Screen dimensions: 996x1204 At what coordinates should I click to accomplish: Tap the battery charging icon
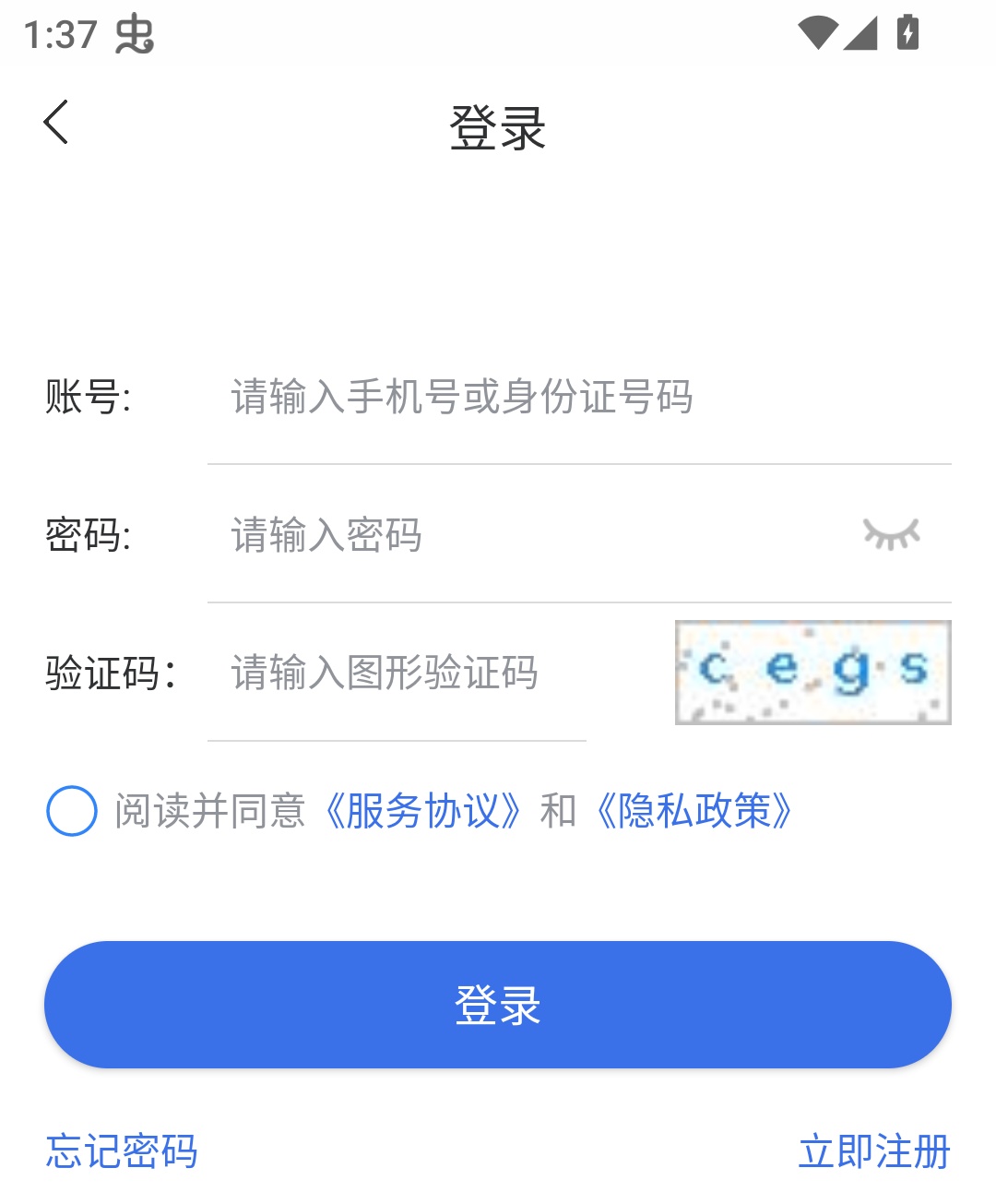pos(907,33)
